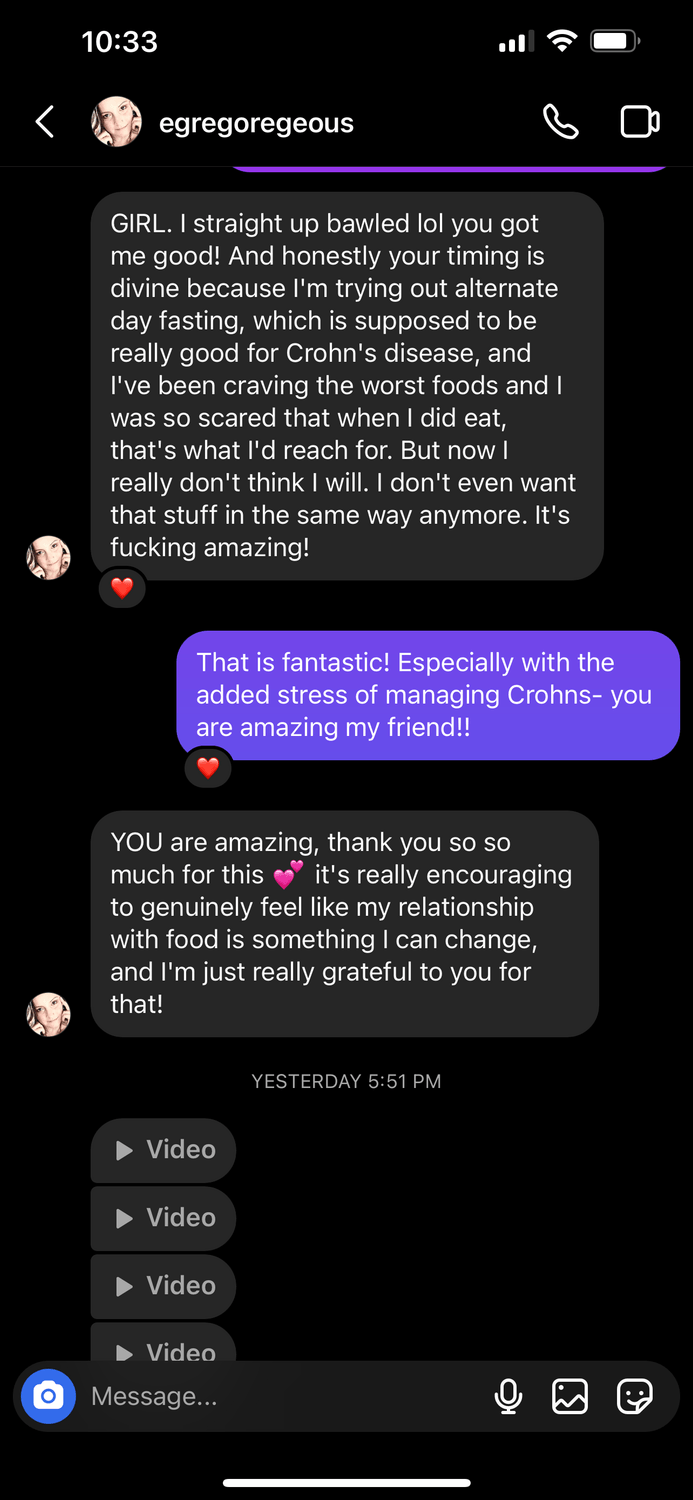Focus the Message text field
693x1500 pixels.
point(280,1396)
